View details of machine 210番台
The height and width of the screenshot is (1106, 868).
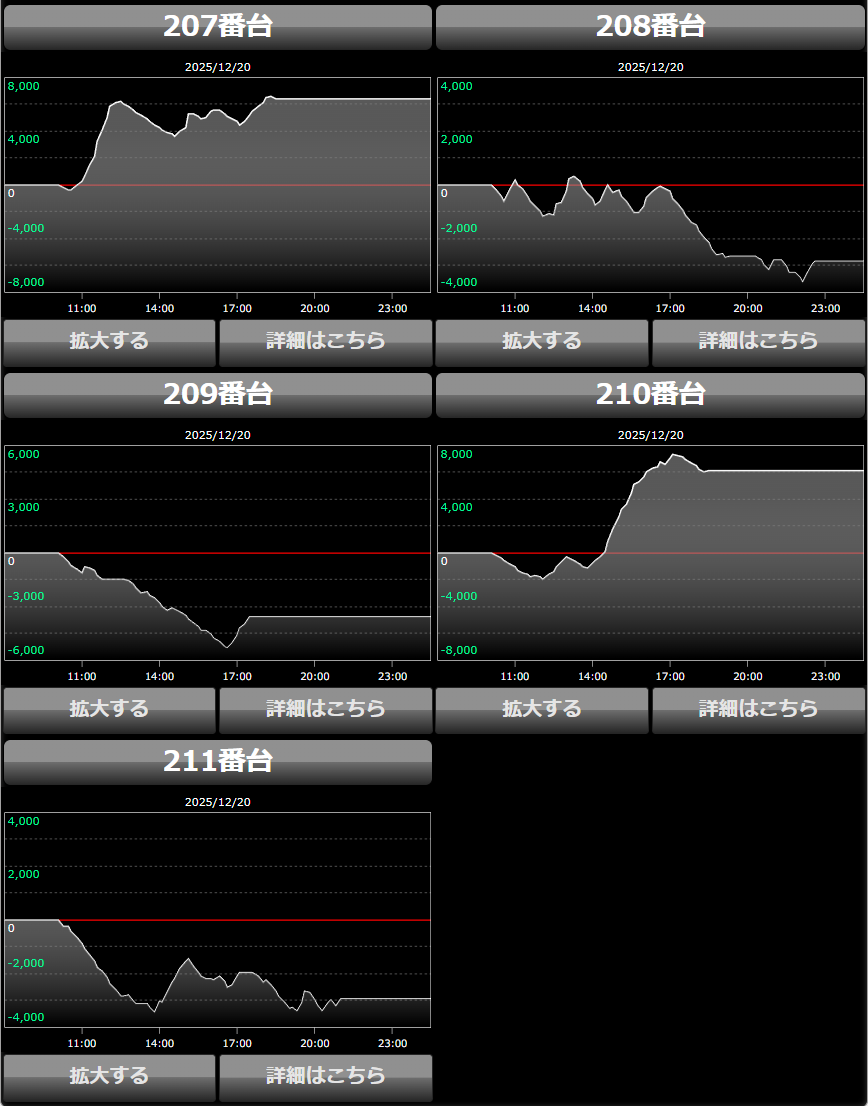point(758,710)
